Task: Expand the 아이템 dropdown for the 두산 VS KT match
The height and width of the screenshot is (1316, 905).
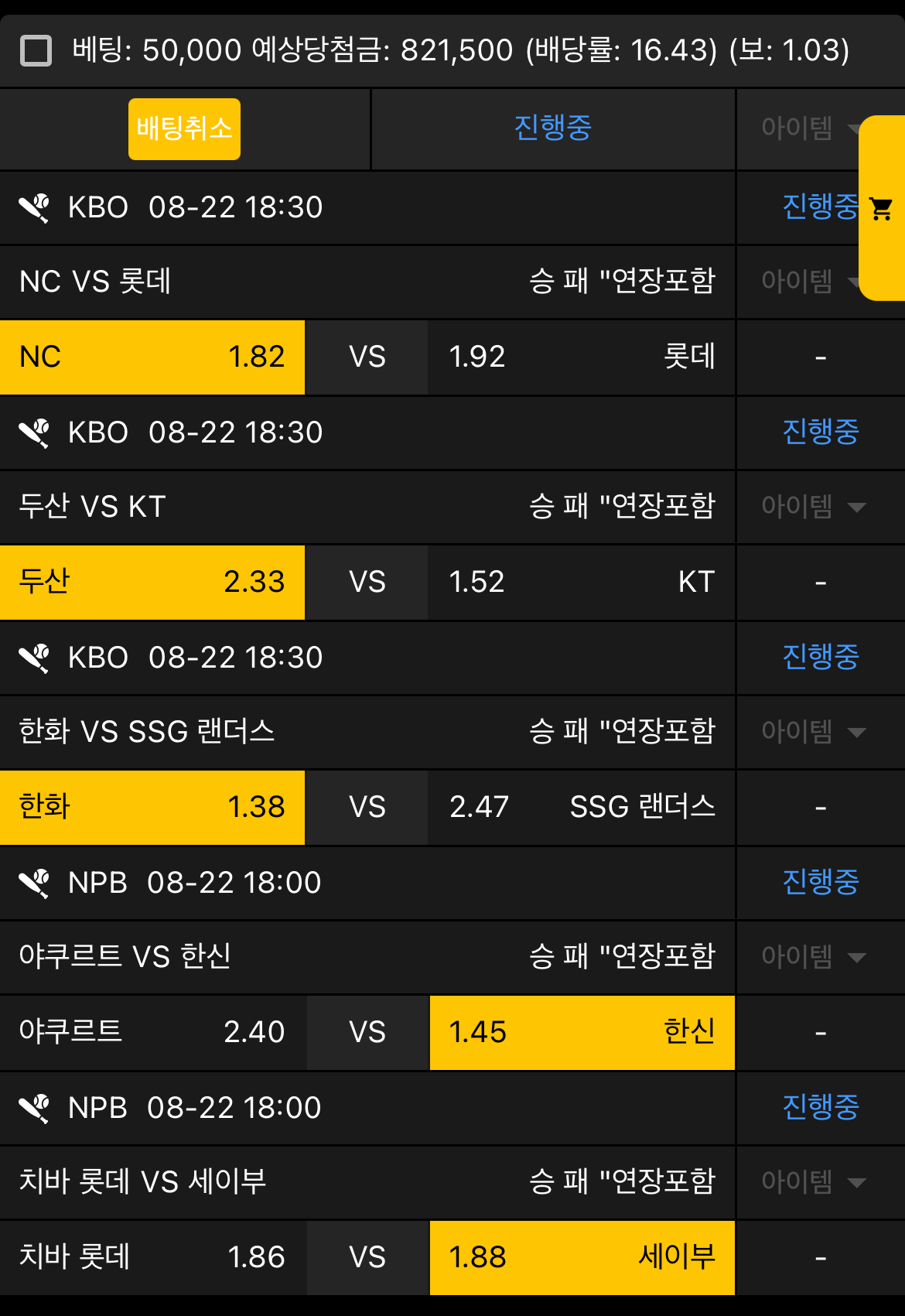Action: pos(855,507)
